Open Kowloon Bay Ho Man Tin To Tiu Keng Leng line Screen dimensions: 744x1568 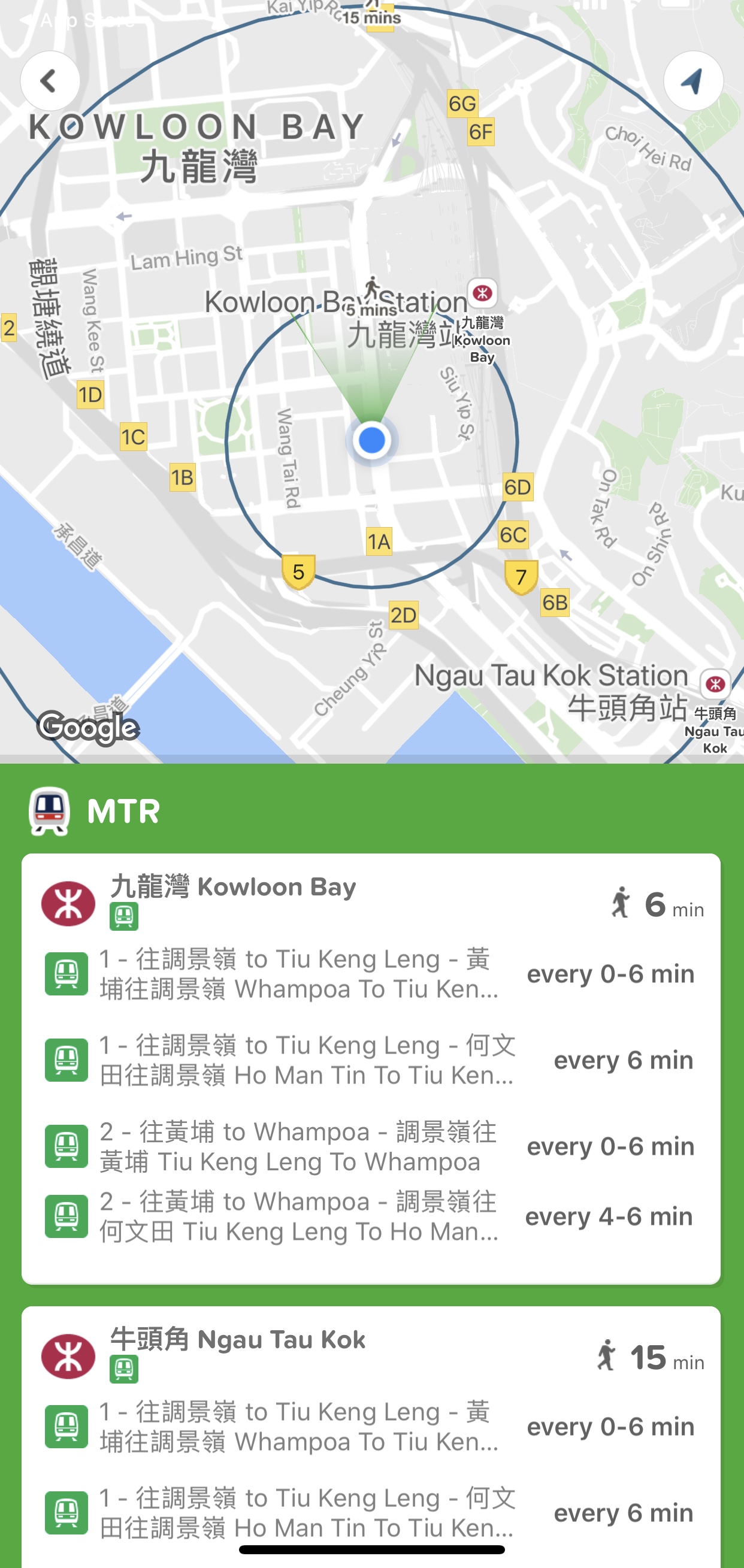coord(370,1060)
